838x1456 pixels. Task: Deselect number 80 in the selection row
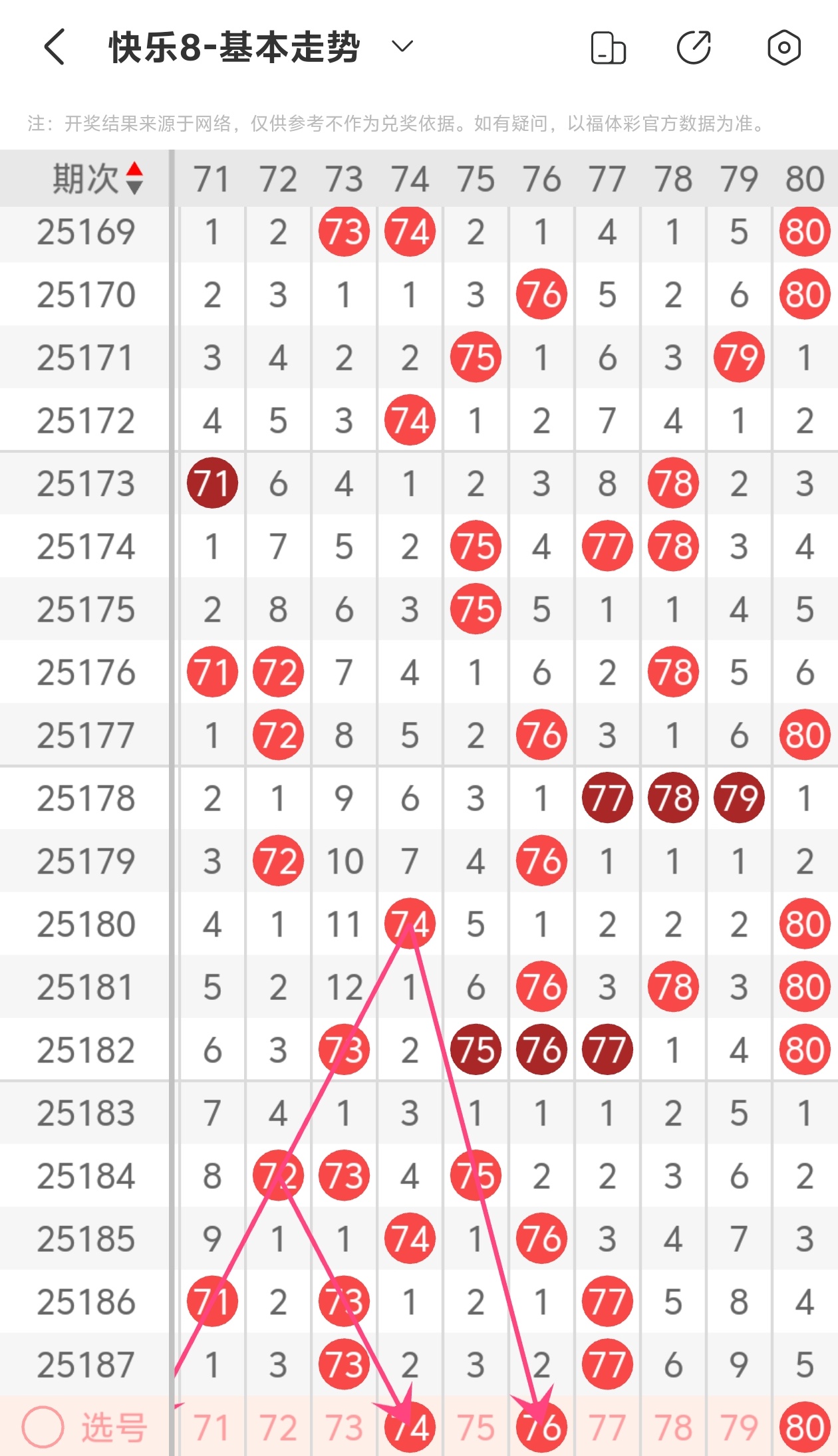point(805,1427)
